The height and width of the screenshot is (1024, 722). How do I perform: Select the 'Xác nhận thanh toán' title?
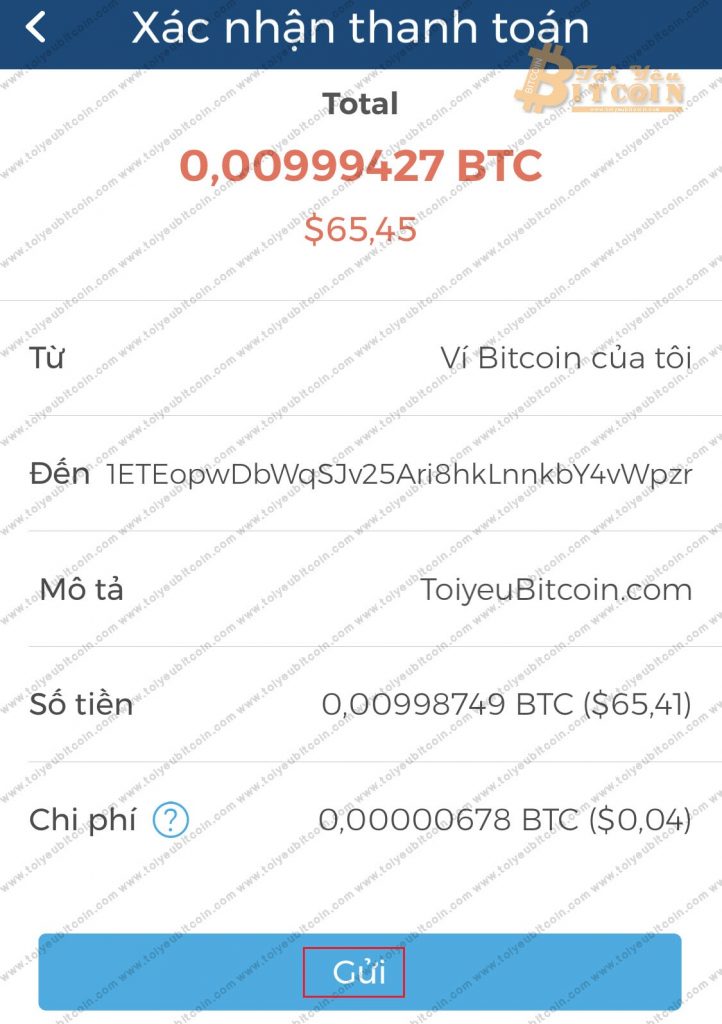[361, 28]
